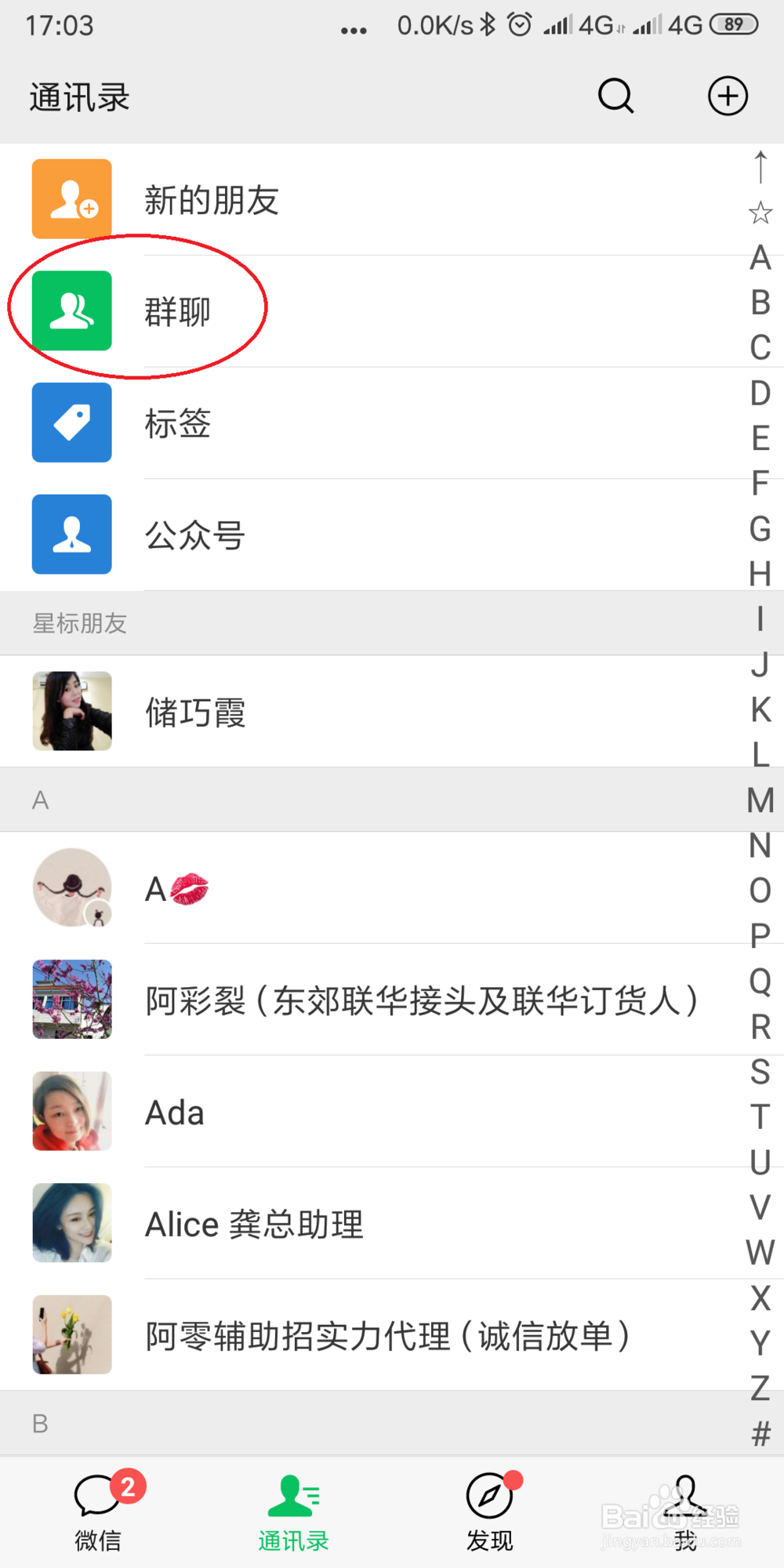
Task: Open Official Accounts (公众号)
Action: pos(194,535)
